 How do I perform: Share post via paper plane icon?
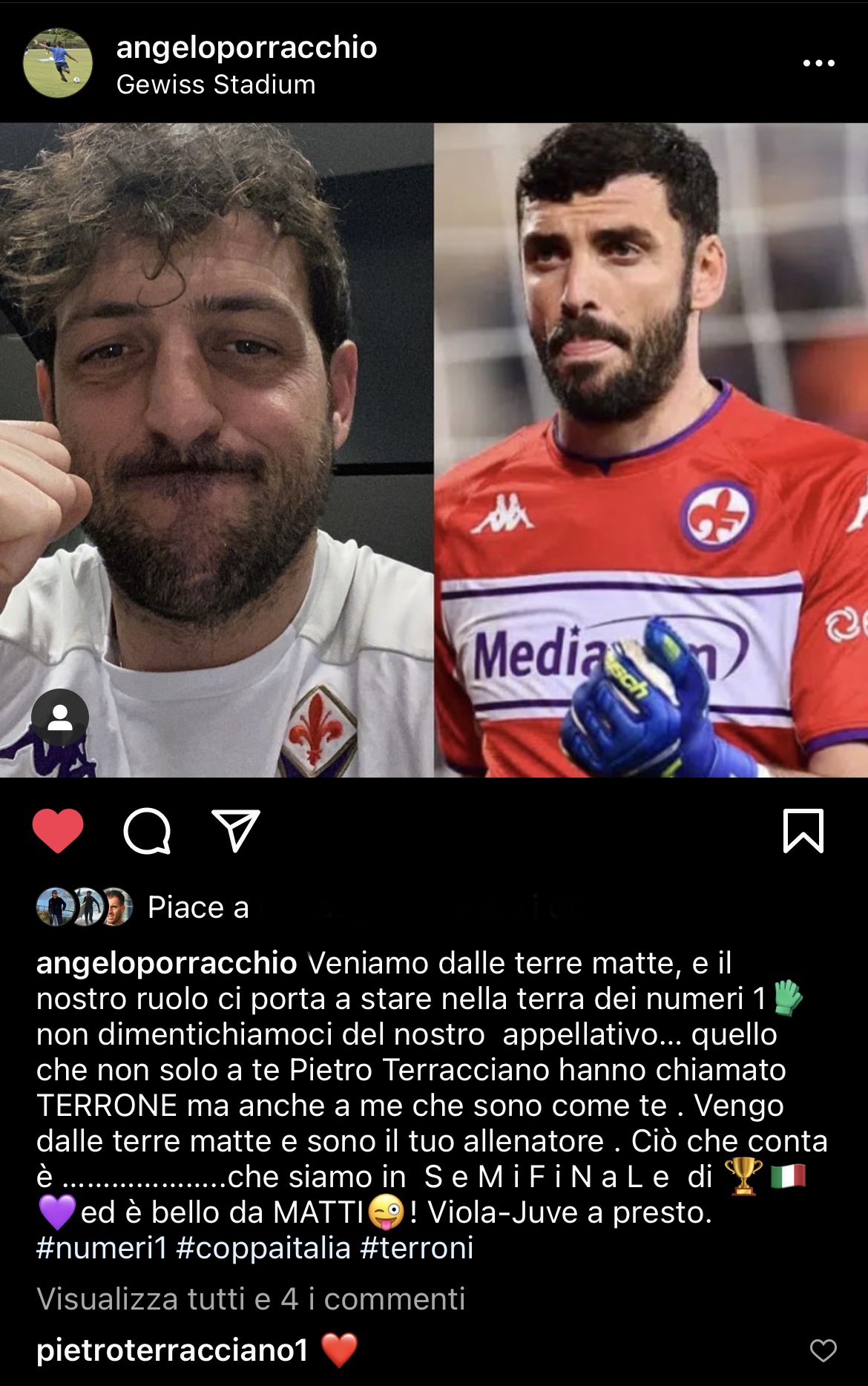tap(236, 831)
